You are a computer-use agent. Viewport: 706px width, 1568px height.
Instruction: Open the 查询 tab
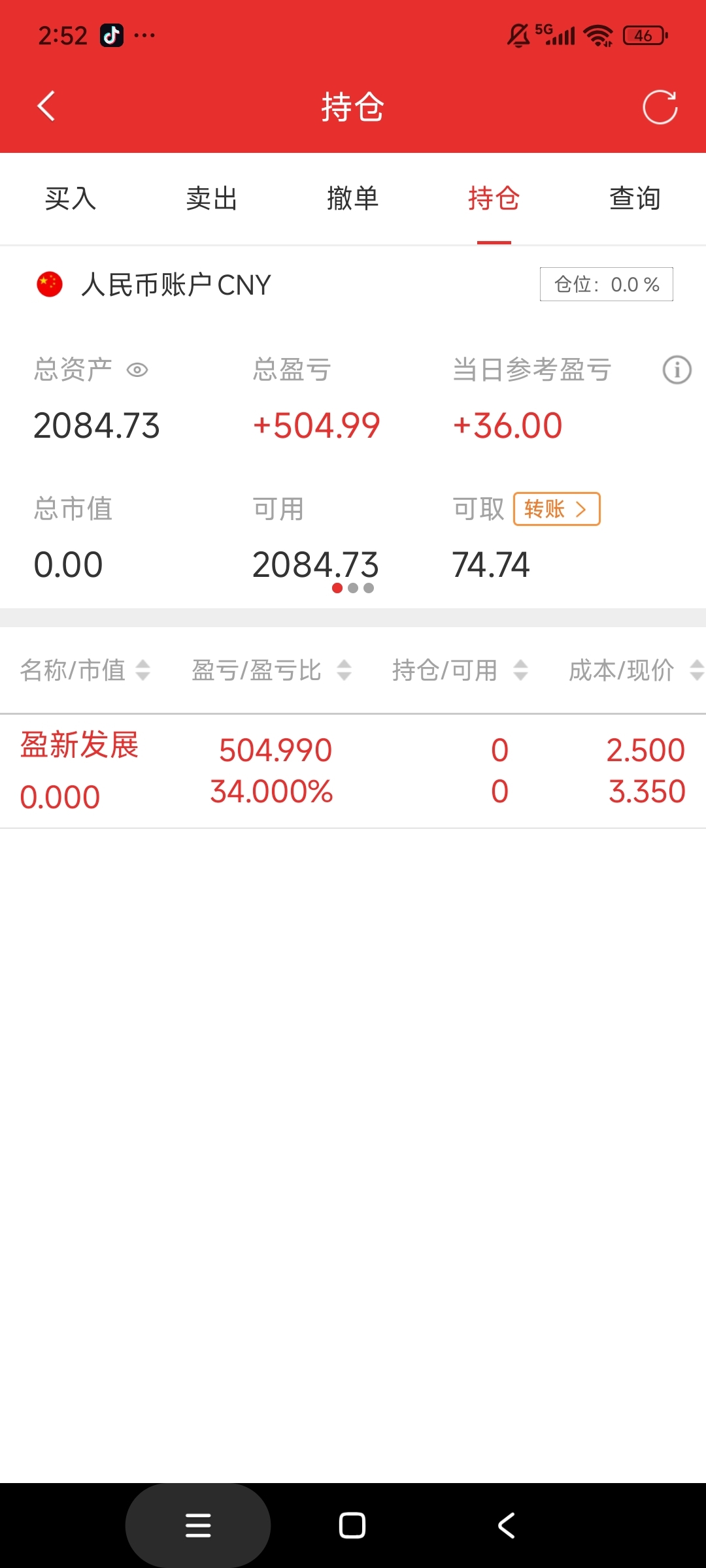[x=635, y=199]
